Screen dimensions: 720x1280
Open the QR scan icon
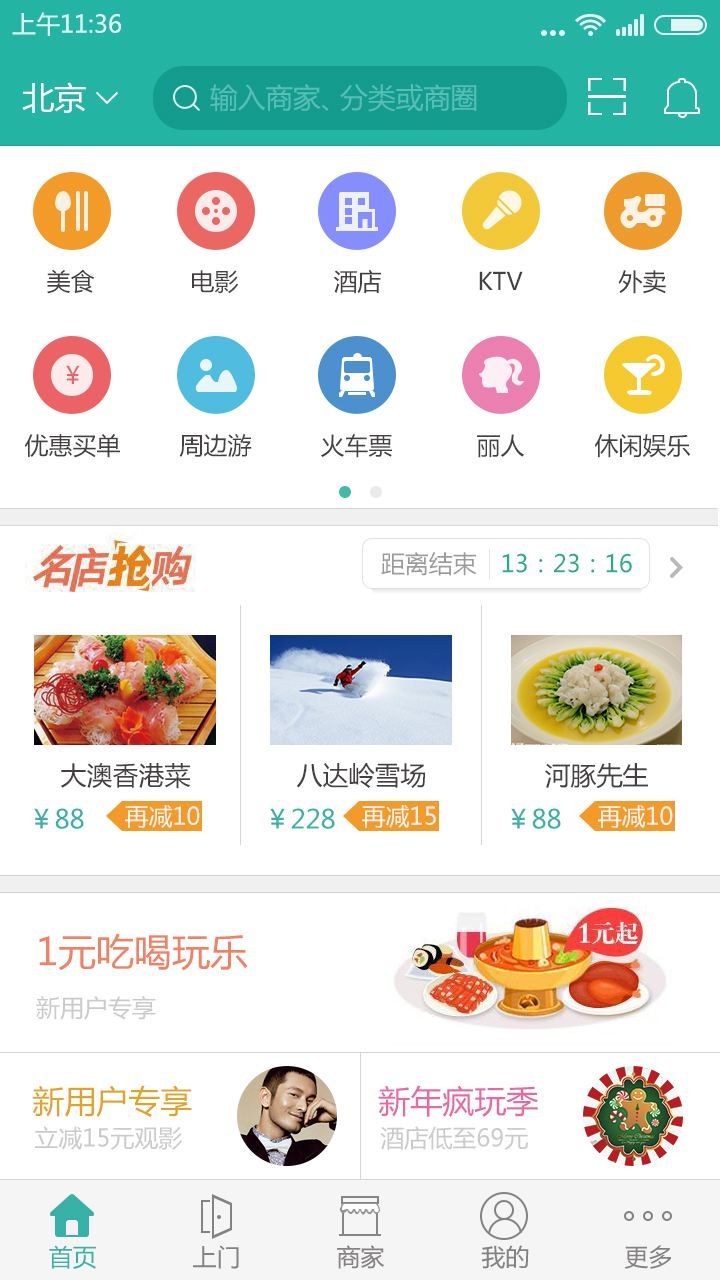click(x=607, y=97)
